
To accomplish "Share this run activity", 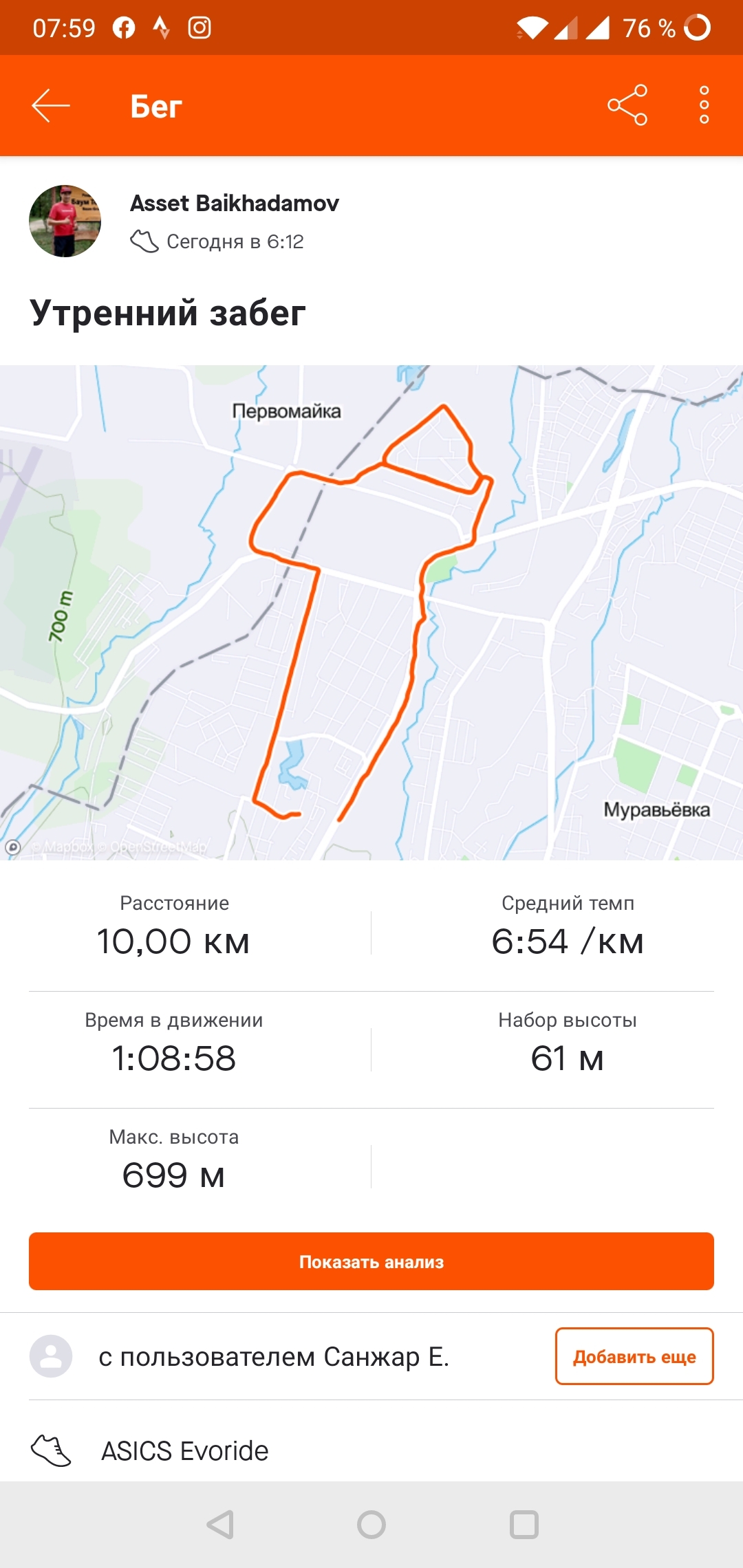I will (x=627, y=105).
